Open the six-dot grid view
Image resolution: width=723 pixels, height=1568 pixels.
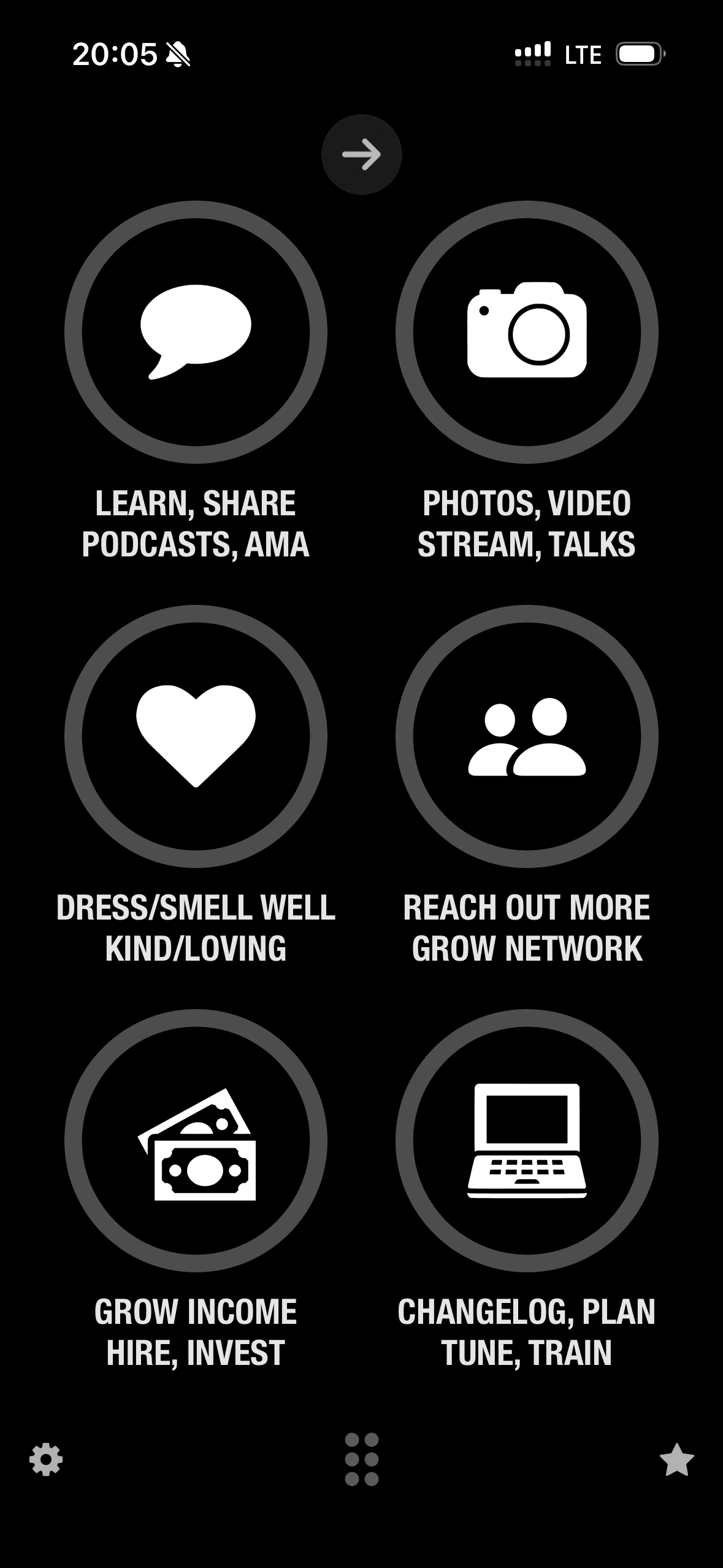(x=362, y=1459)
